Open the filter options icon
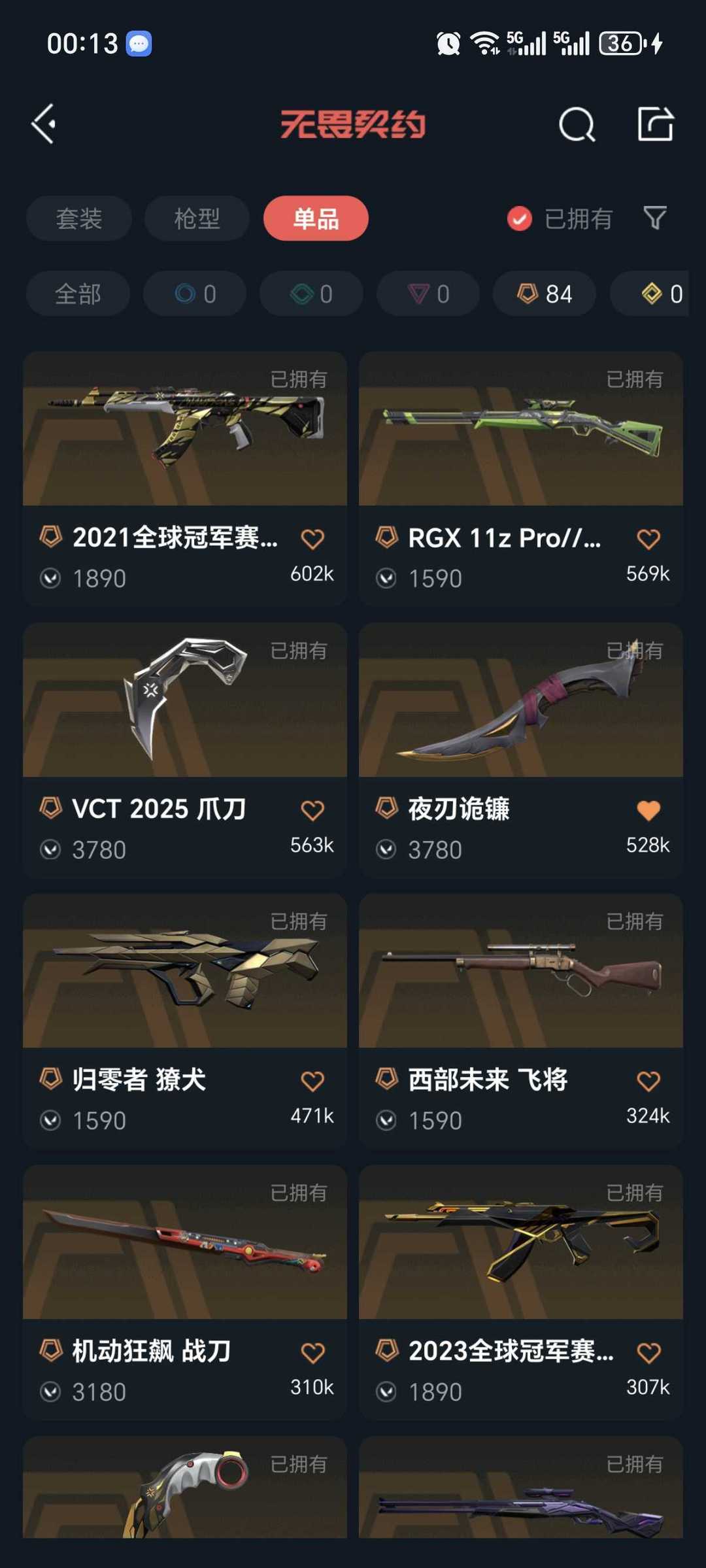The width and height of the screenshot is (706, 1568). 655,218
